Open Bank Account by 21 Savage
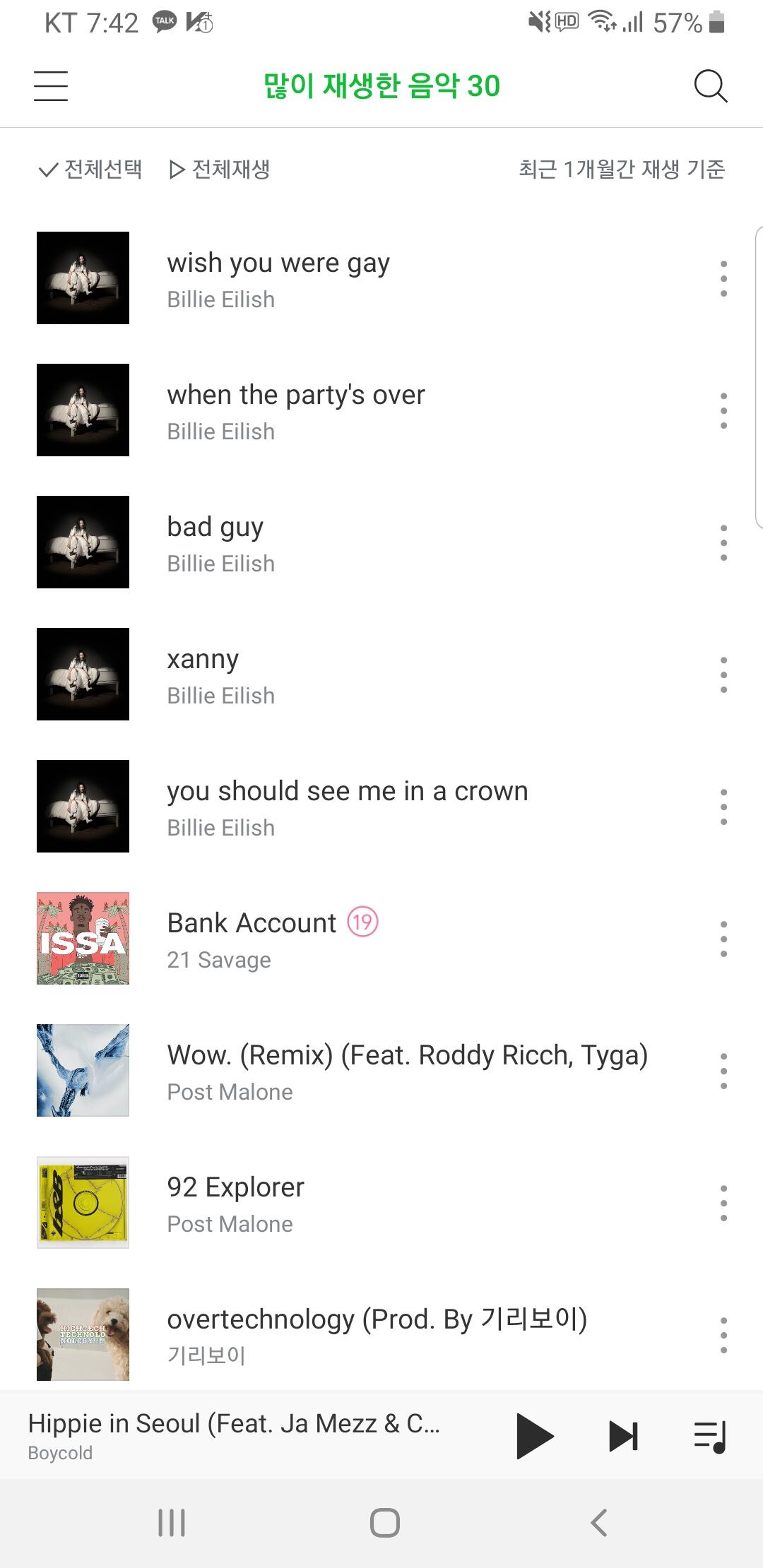Screen dimensions: 763x1568 252,924
